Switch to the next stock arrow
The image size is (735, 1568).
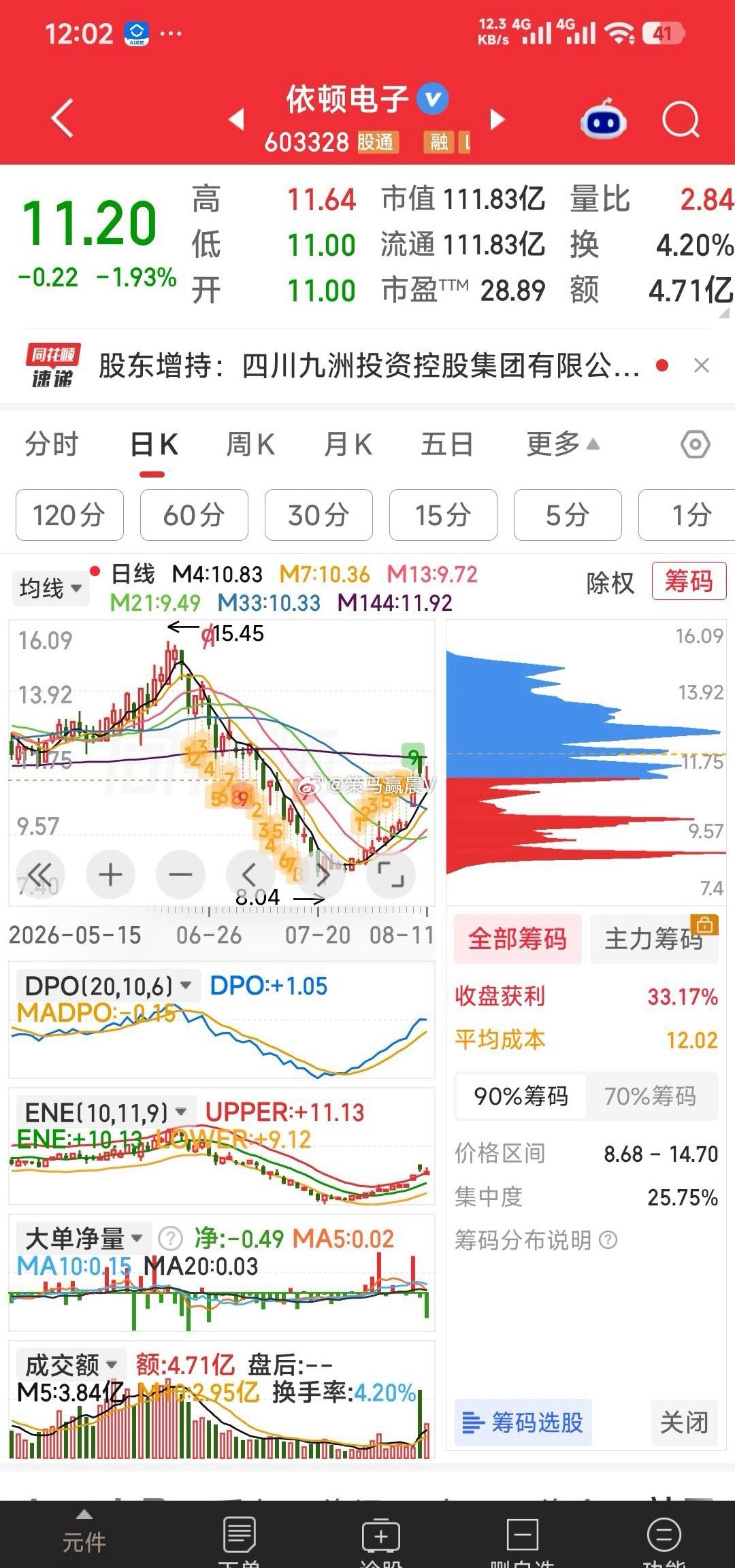[498, 120]
